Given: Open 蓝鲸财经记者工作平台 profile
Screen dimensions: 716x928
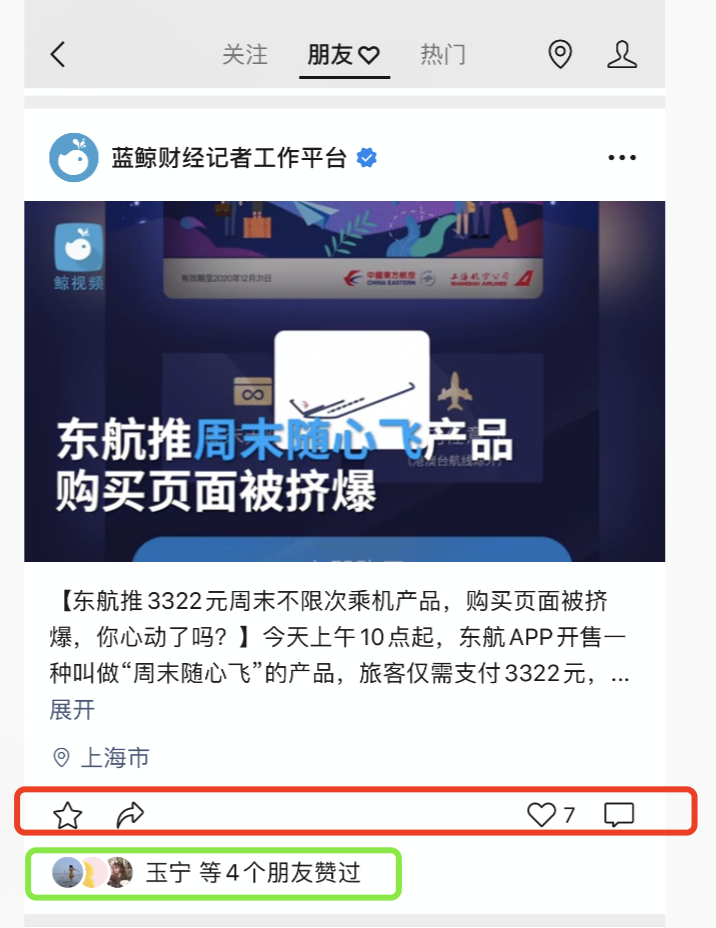Looking at the screenshot, I should (x=228, y=158).
